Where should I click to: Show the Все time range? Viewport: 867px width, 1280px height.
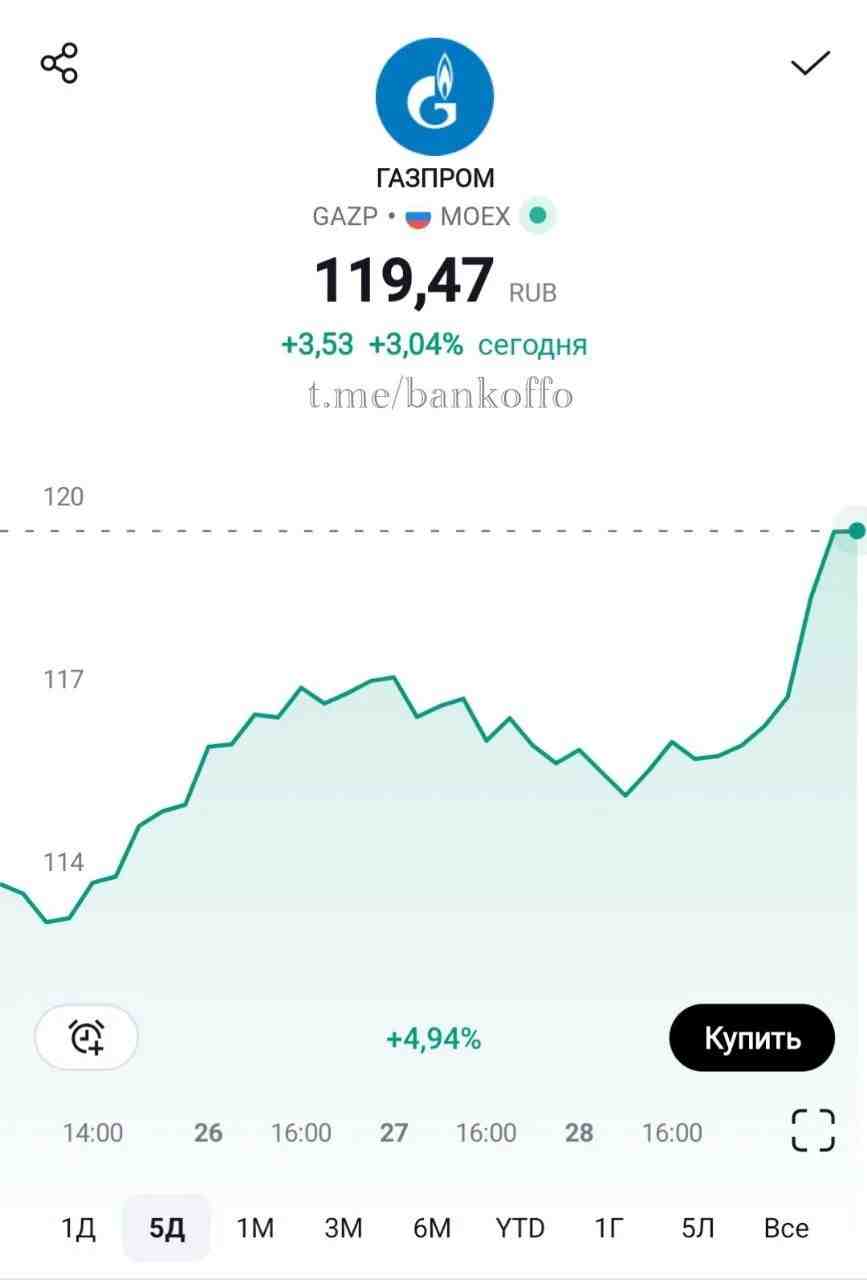click(786, 1227)
